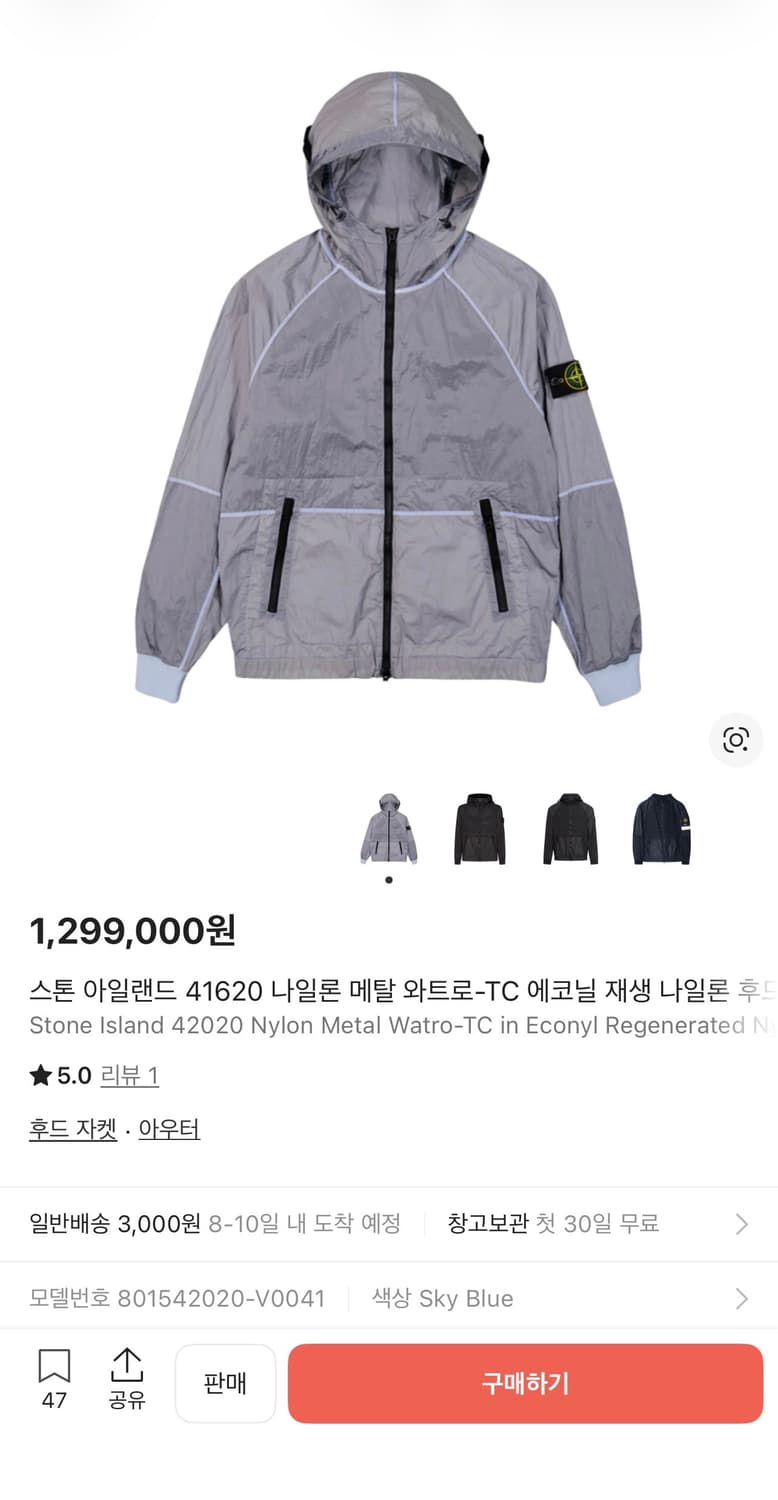Switch to the 아우터 category

[169, 1128]
